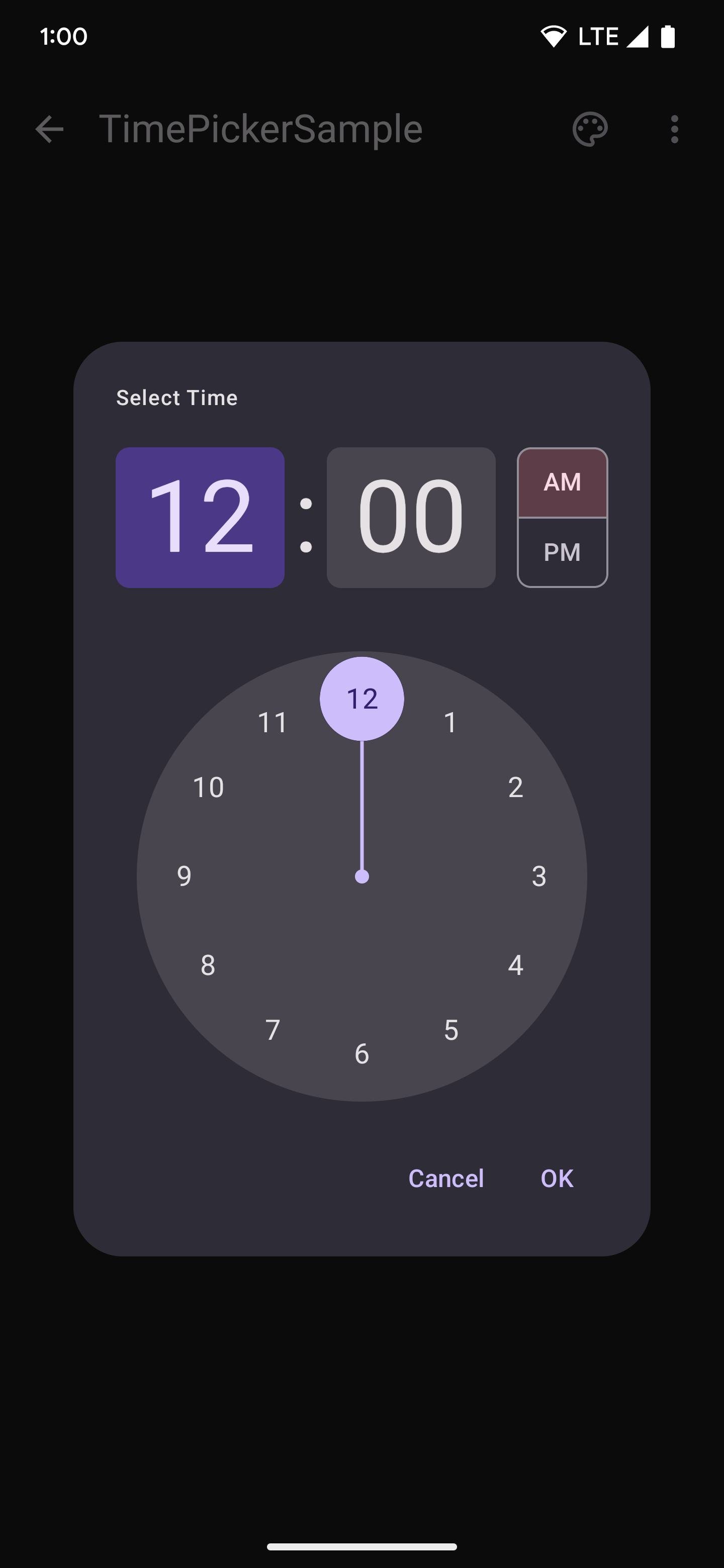
Task: Choose 9 on the clock face
Action: point(184,876)
